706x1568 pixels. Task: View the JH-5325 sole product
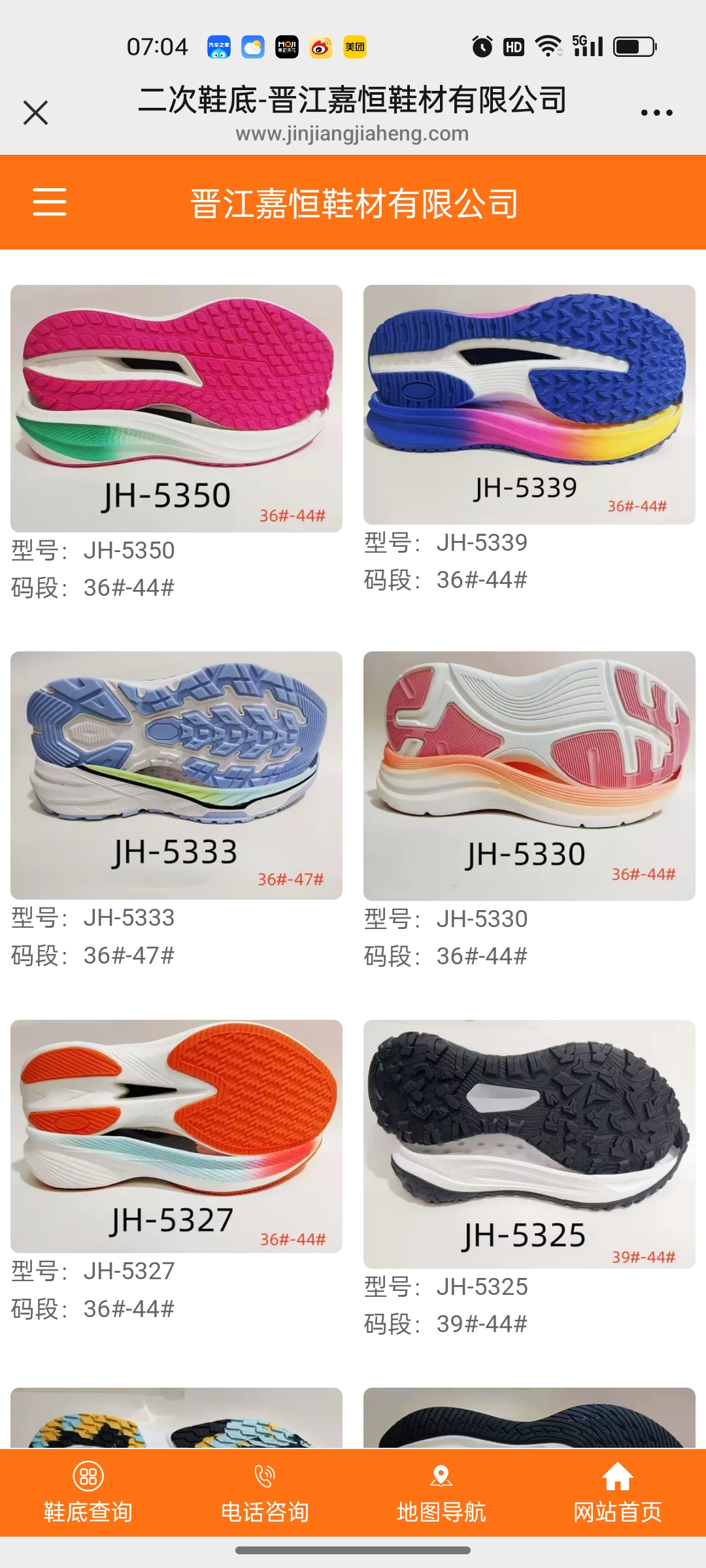(529, 1144)
